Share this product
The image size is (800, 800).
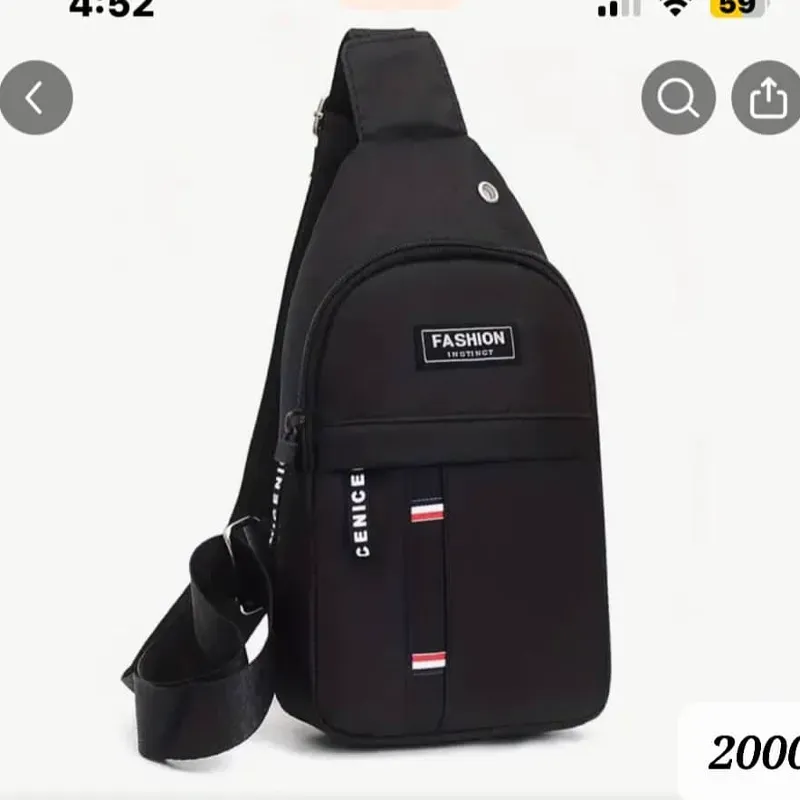[768, 98]
